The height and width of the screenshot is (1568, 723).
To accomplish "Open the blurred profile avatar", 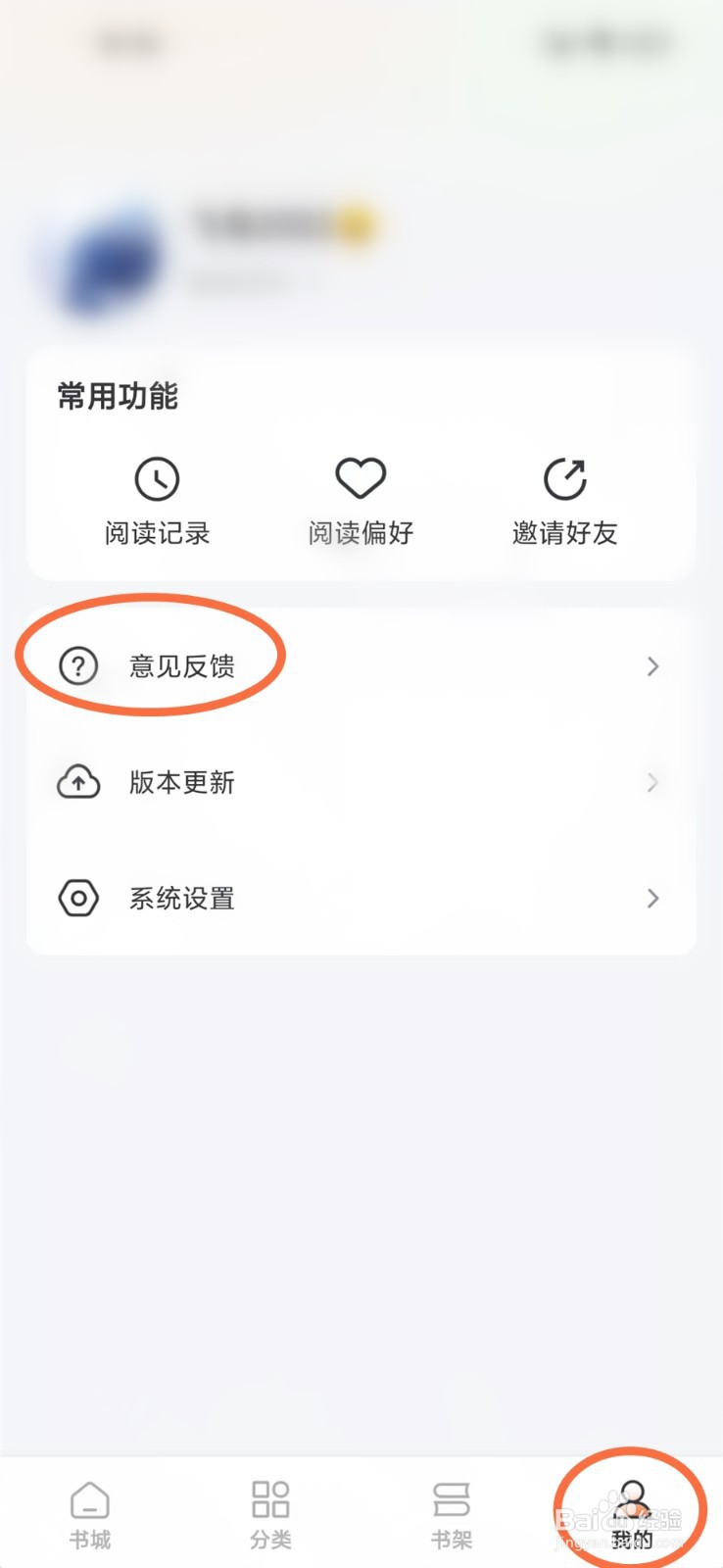I will [x=103, y=260].
